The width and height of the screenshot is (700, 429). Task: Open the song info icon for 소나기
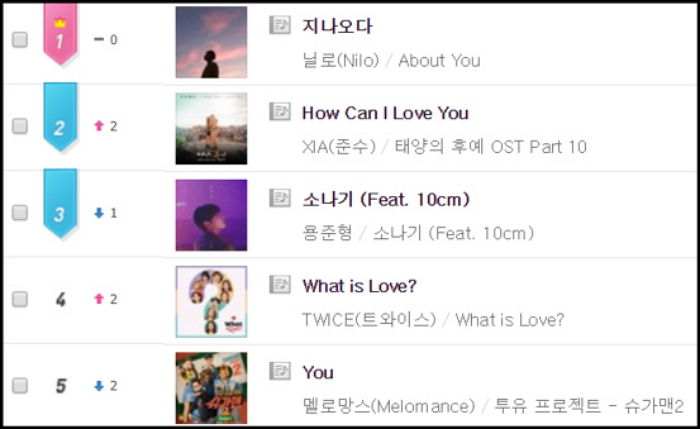tap(280, 198)
